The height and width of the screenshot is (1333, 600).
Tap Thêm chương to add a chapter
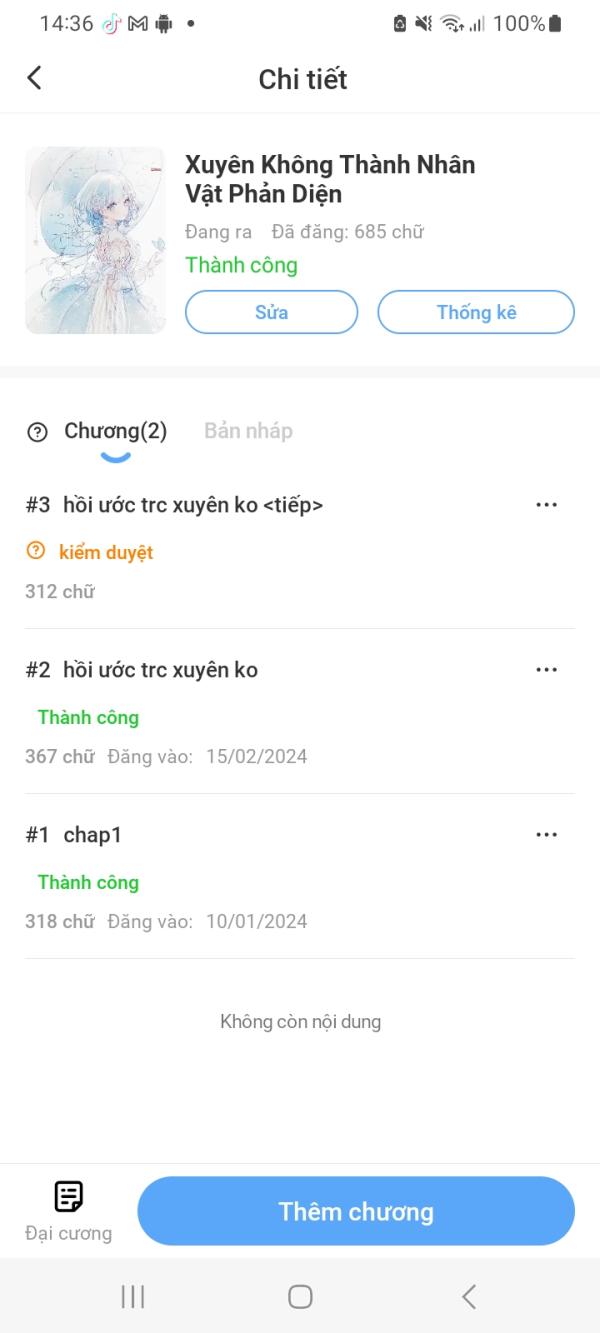tap(356, 1211)
